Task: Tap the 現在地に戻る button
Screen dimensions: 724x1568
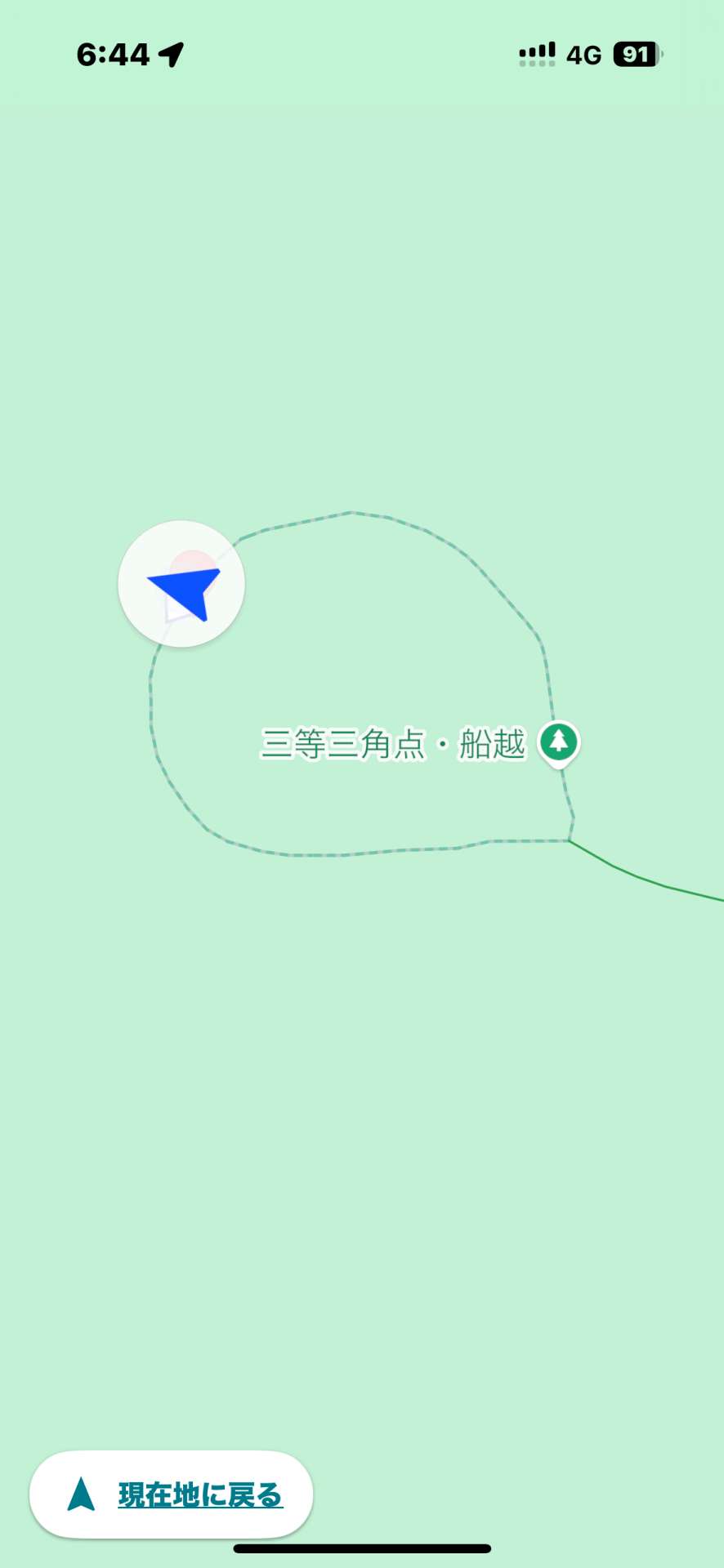Action: coord(172,1494)
